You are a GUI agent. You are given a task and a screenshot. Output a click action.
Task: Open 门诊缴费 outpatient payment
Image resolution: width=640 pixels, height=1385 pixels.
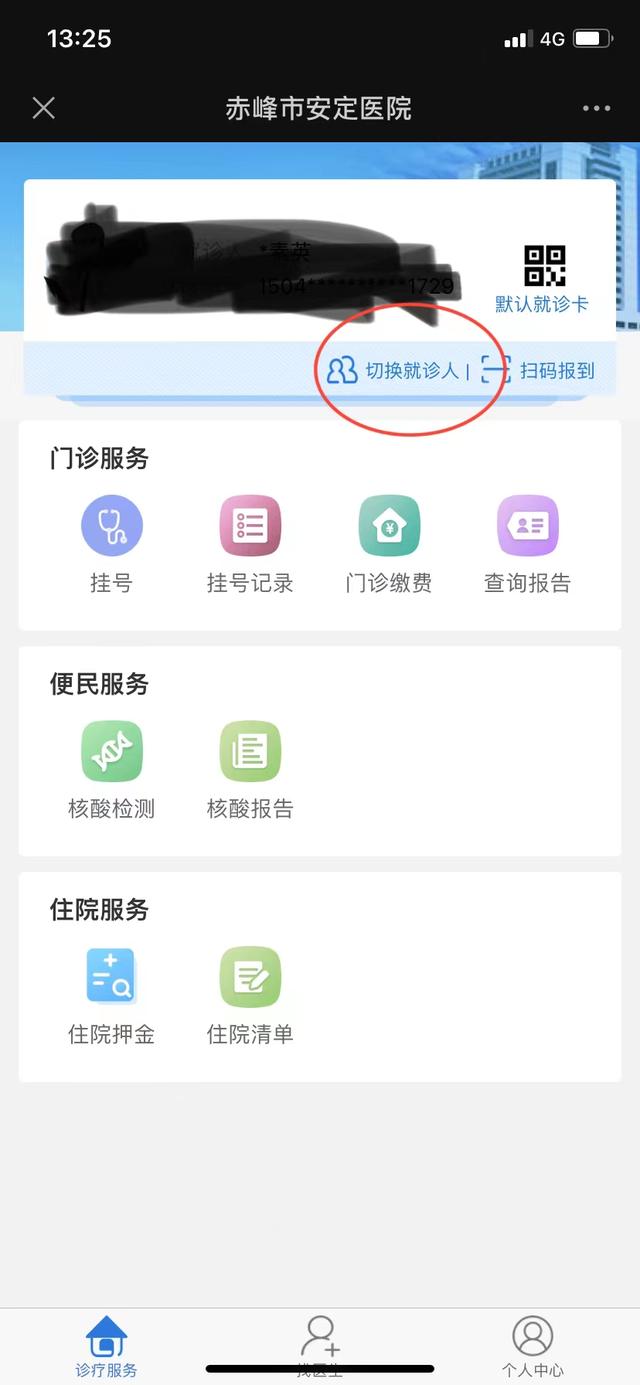[389, 544]
